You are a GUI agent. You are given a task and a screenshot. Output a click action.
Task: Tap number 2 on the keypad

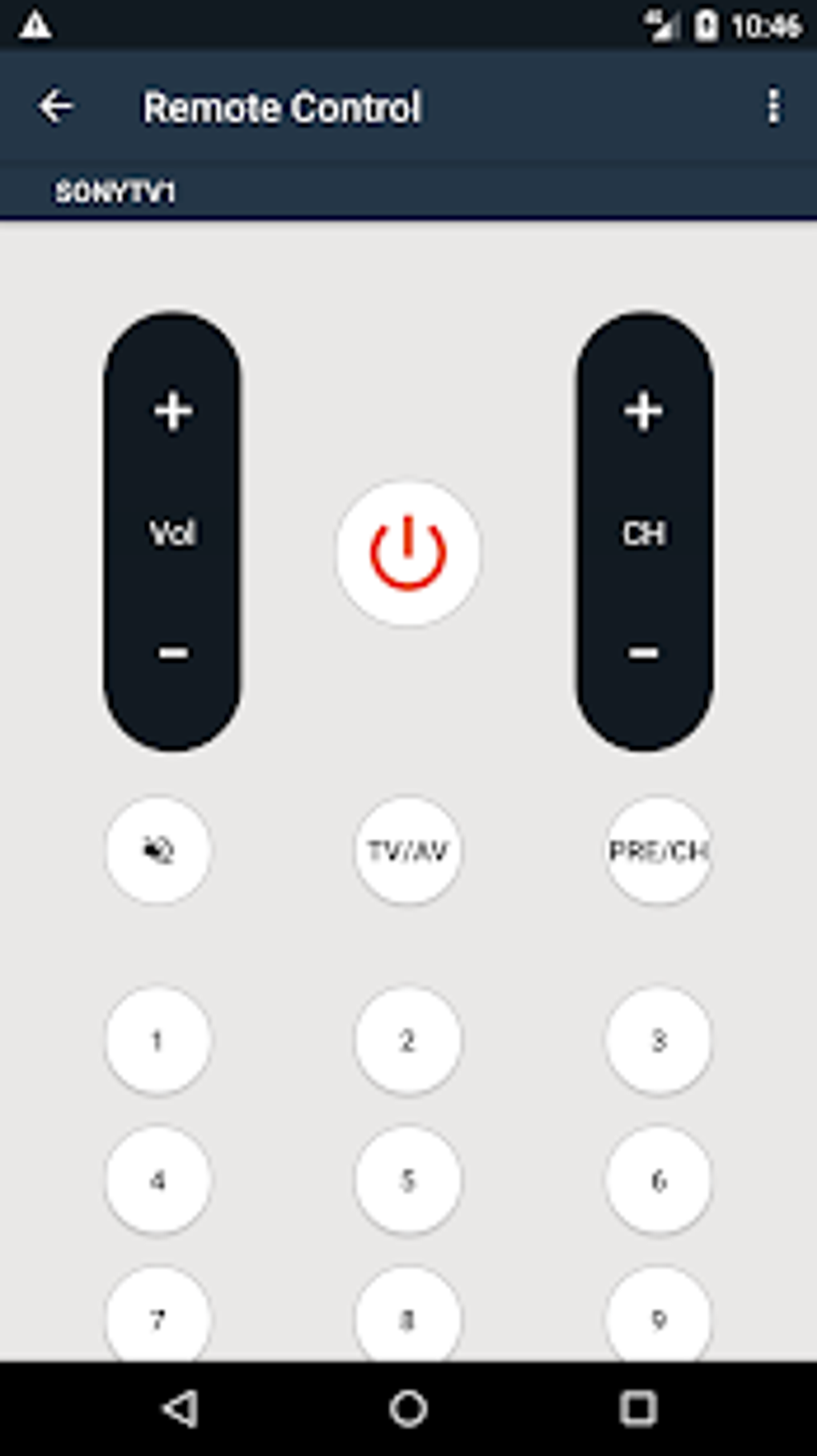click(408, 1040)
